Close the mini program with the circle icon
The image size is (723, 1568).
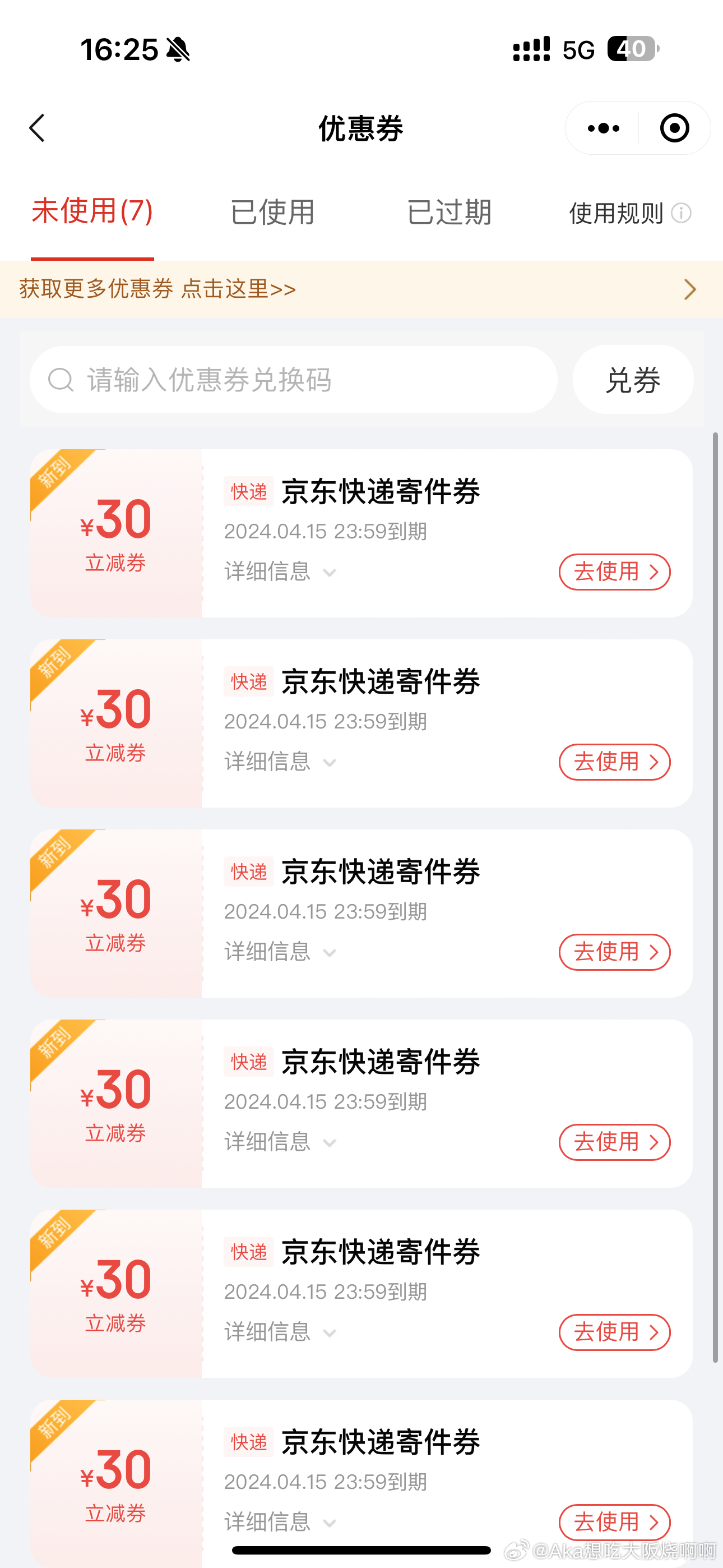[674, 128]
